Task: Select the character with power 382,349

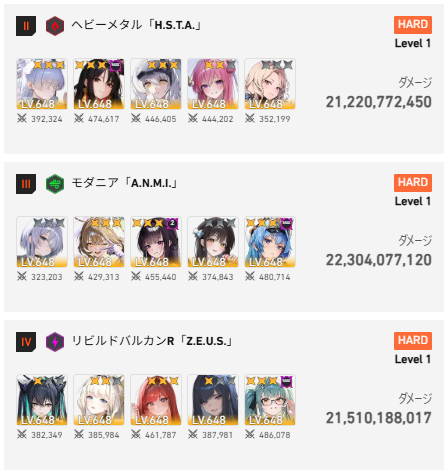Action: point(42,400)
